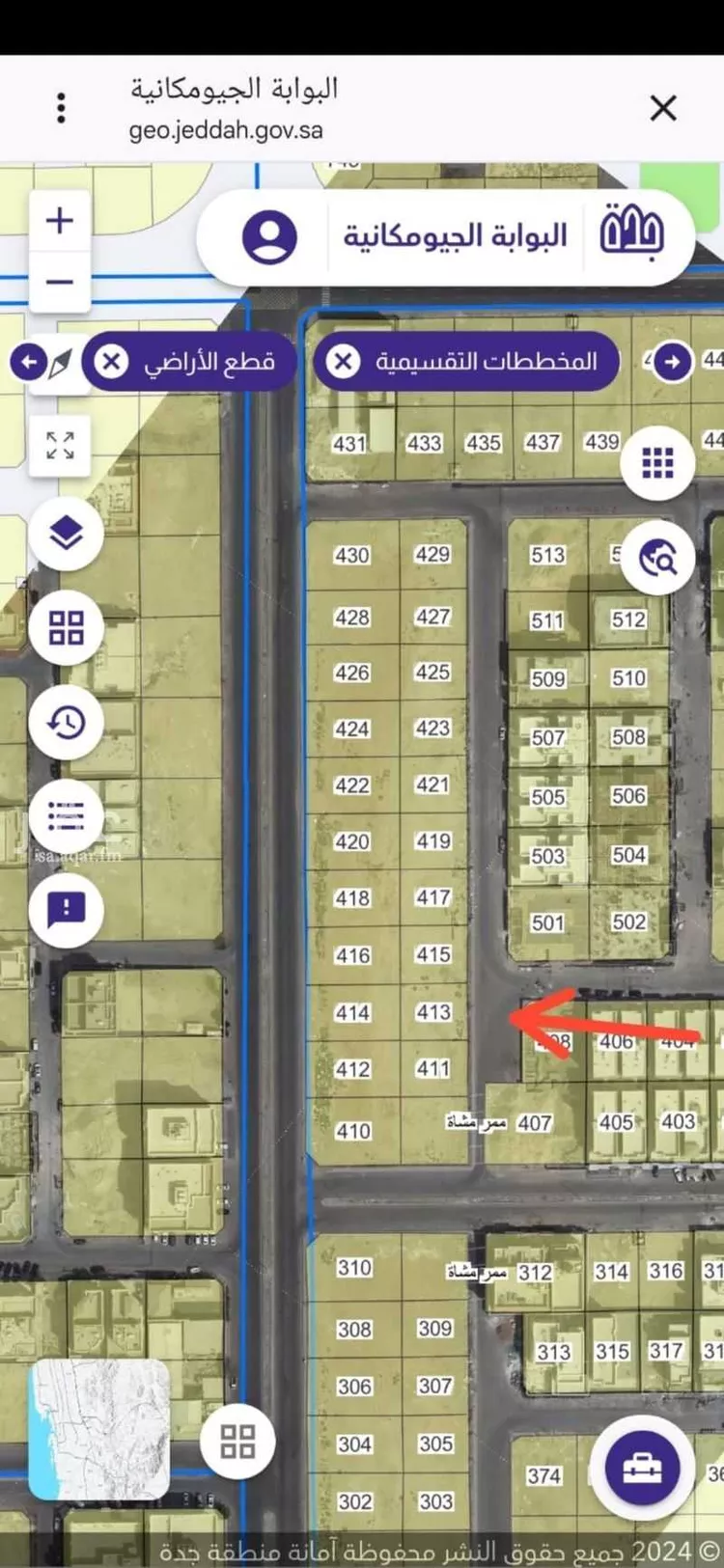Open the user profile icon

(269, 237)
